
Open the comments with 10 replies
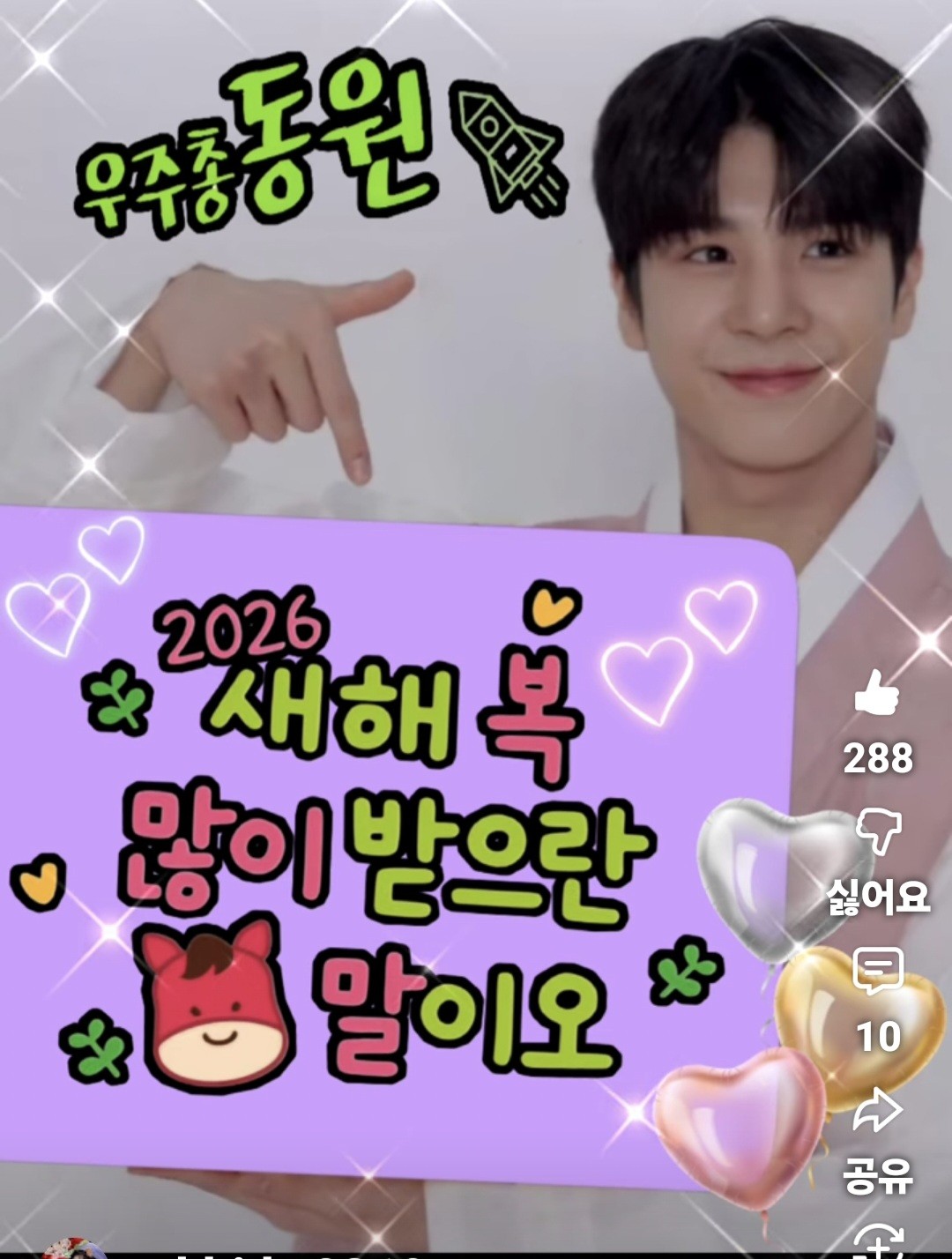point(878,970)
